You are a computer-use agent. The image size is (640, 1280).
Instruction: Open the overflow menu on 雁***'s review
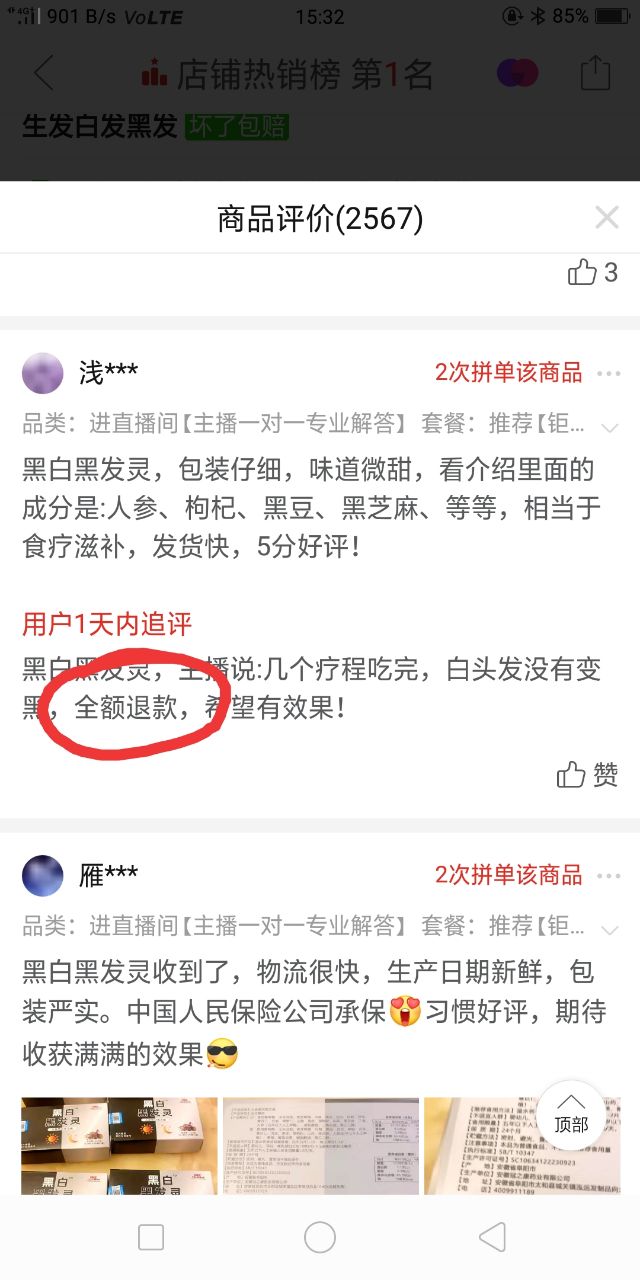(x=608, y=875)
